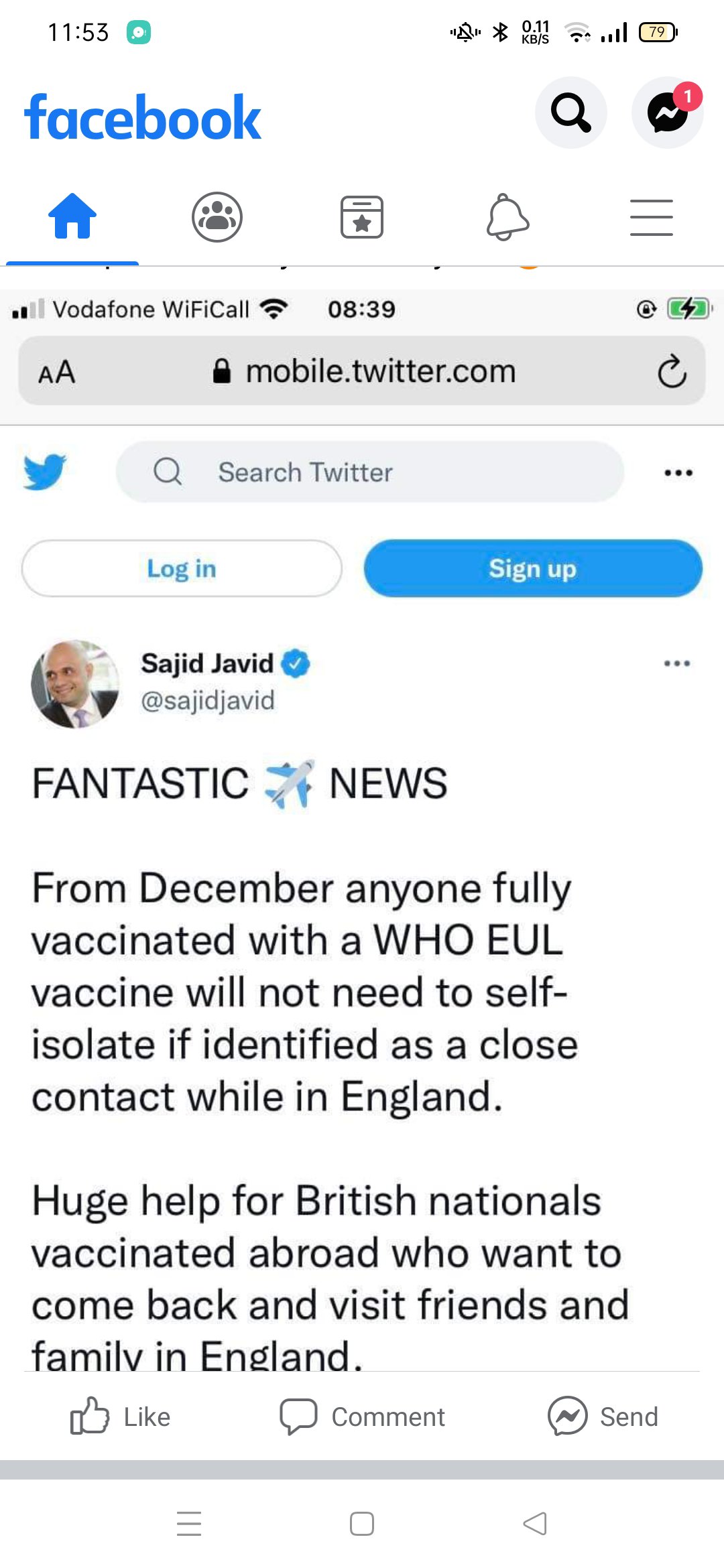The image size is (724, 1568).
Task: Comment on this post
Action: 362,1417
